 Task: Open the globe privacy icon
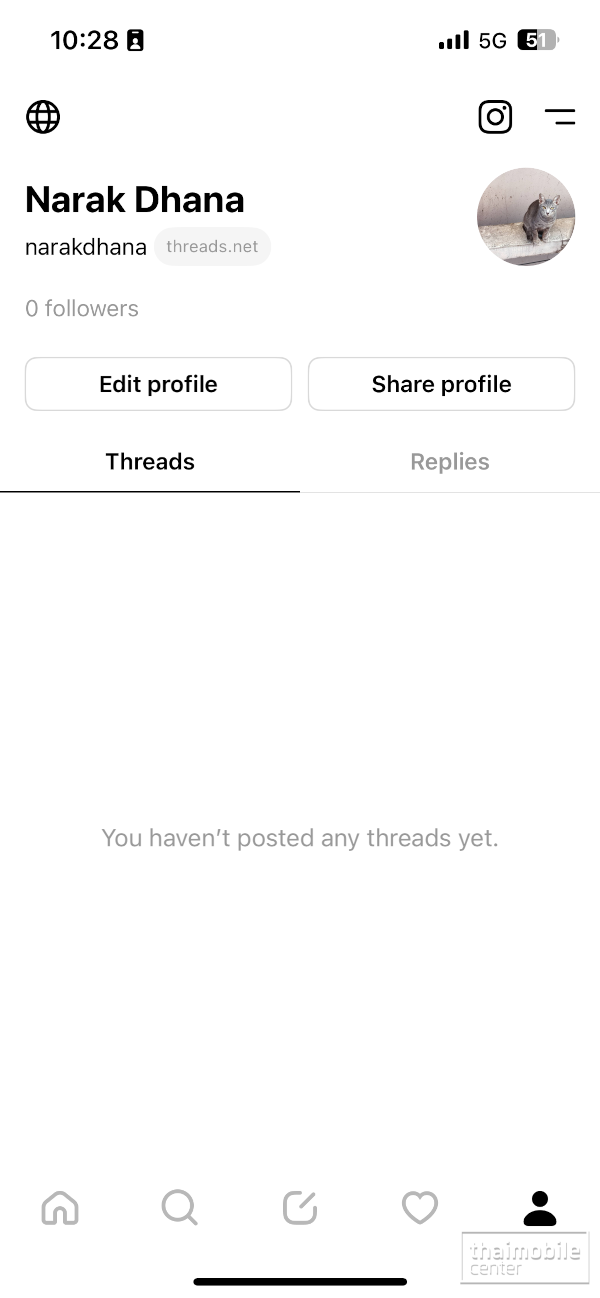[43, 117]
